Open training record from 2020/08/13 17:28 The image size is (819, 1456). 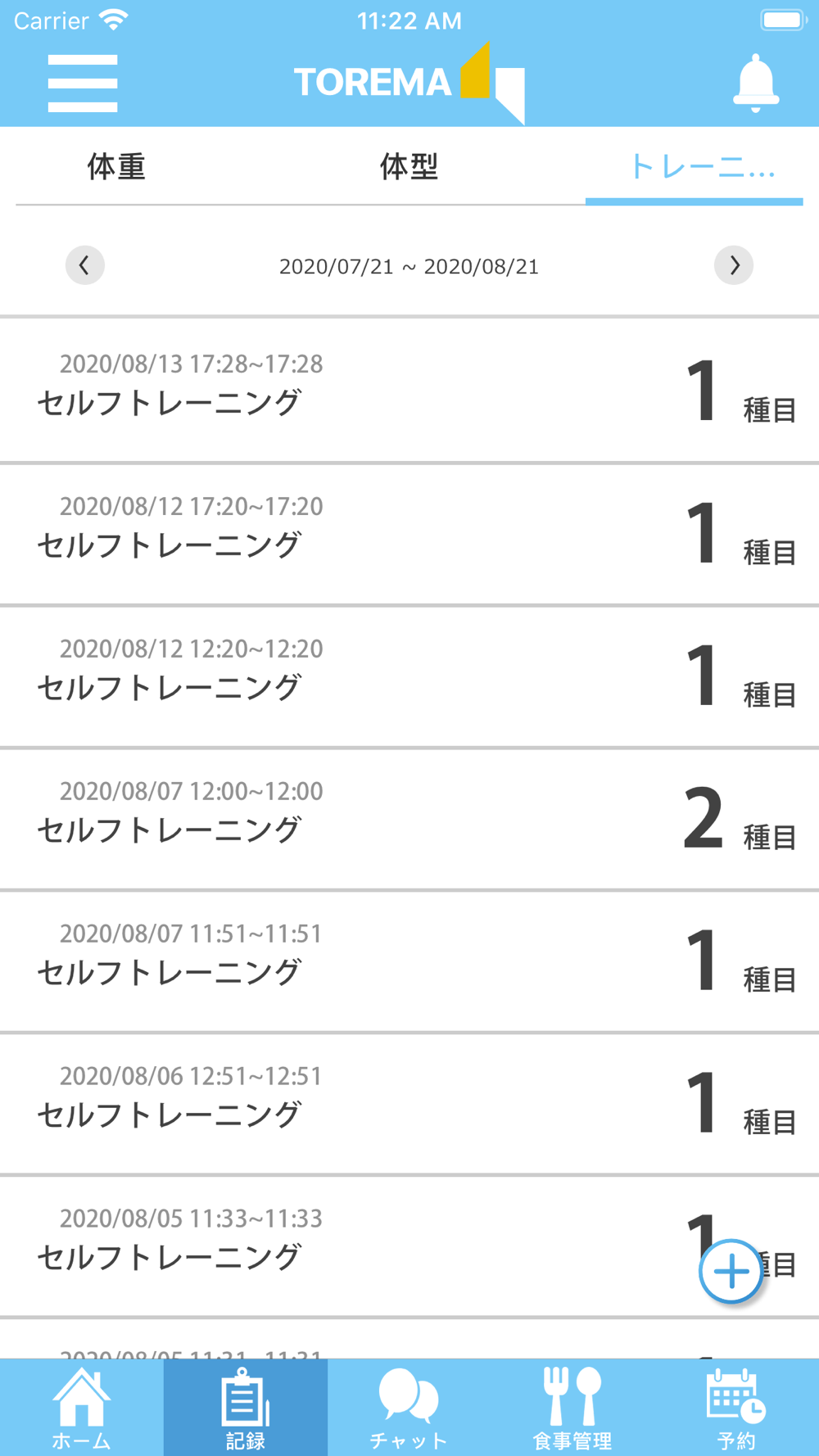pyautogui.click(x=409, y=390)
